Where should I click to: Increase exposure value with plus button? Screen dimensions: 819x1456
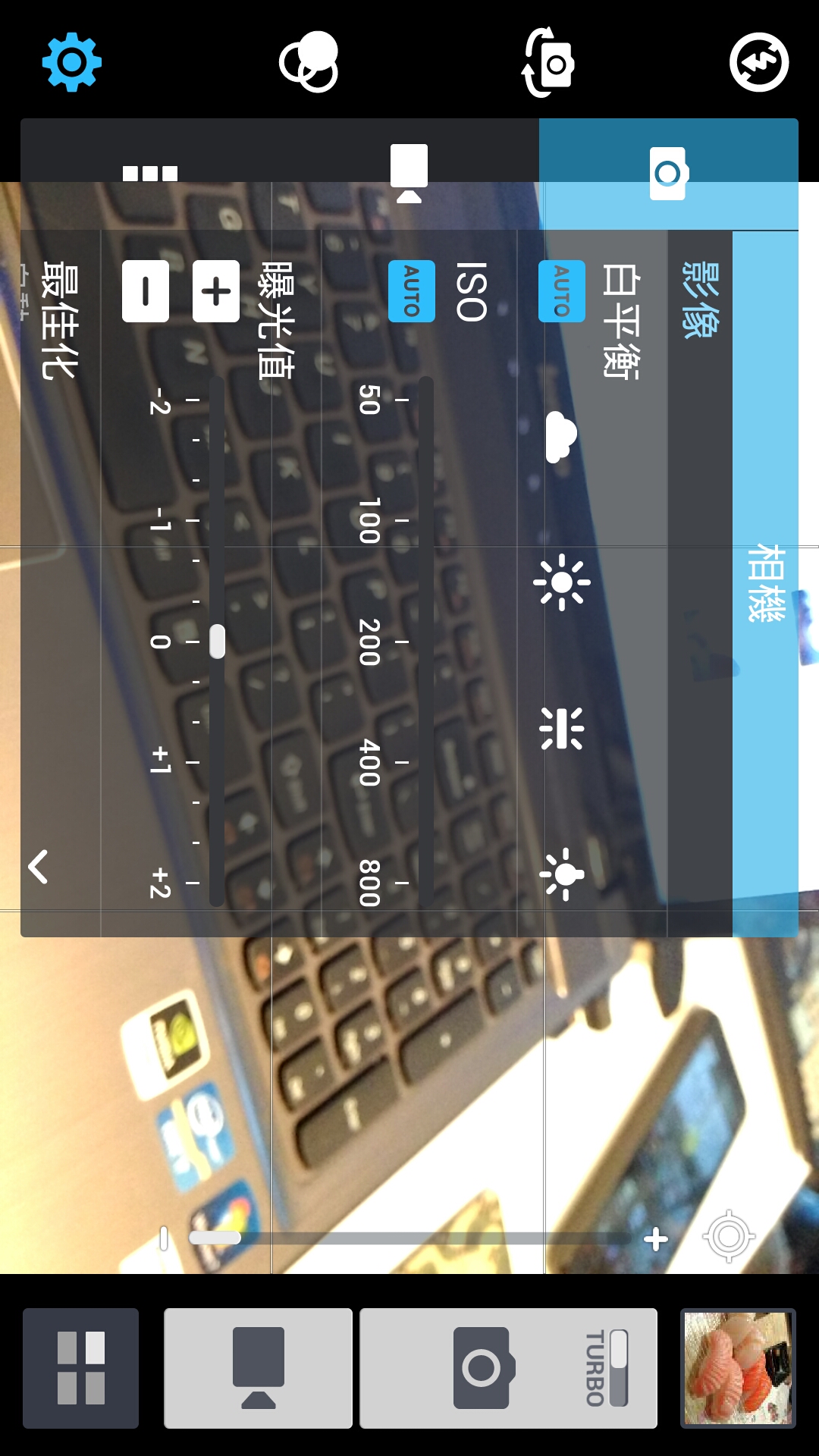click(216, 291)
